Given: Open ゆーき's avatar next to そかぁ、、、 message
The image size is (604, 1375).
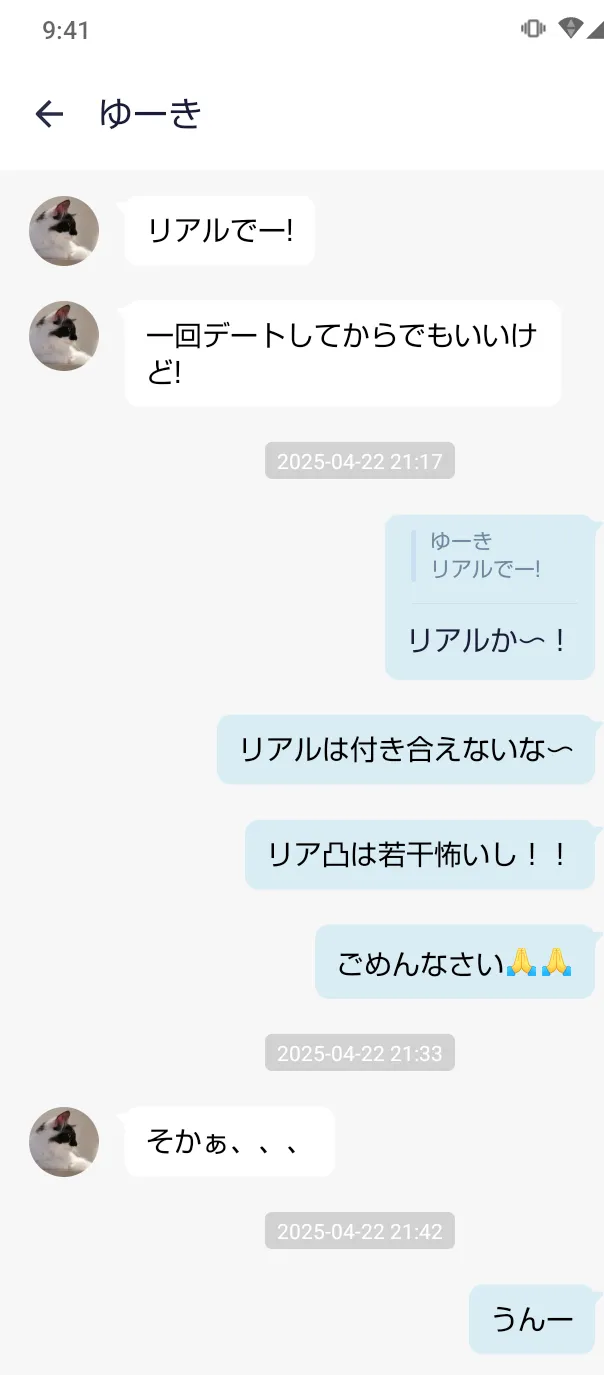Looking at the screenshot, I should tap(64, 1141).
